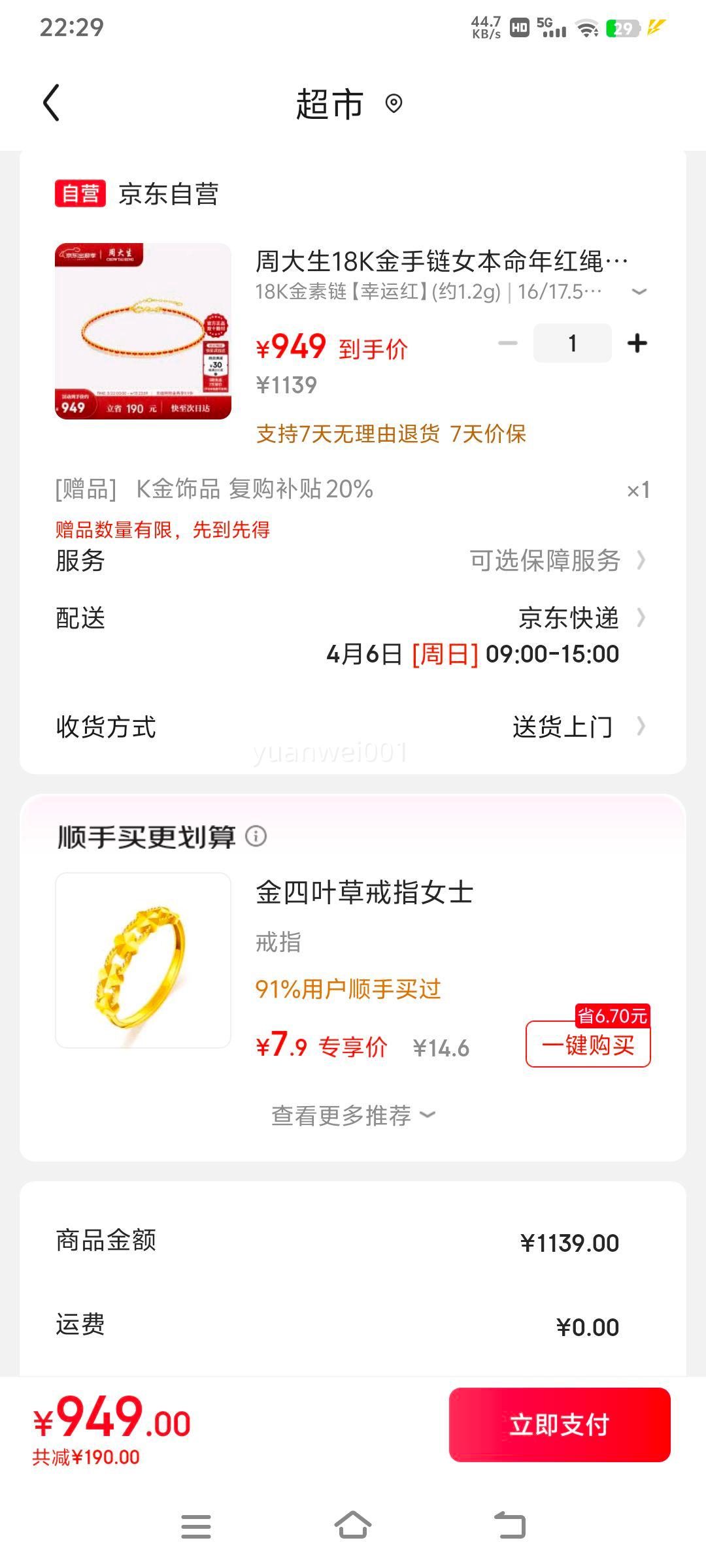Open 送货上门 receiving method options
Screen dimensions: 706x1568
coord(563,725)
